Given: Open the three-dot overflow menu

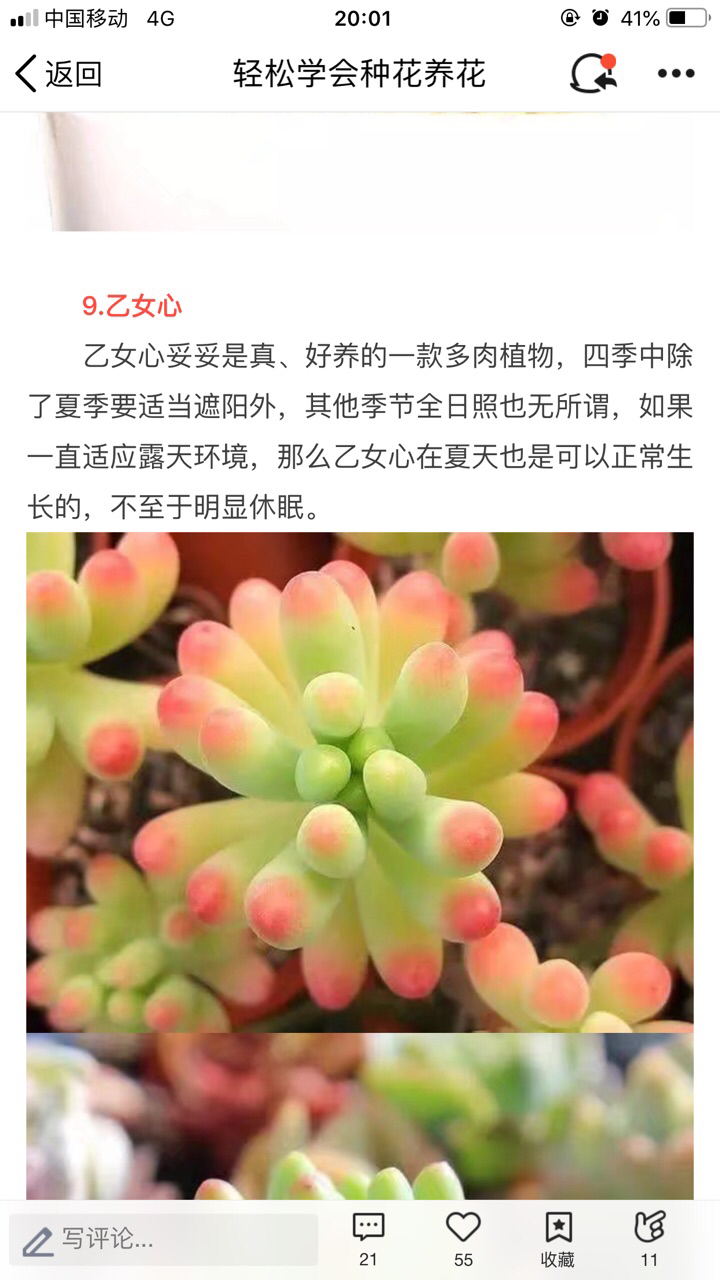Looking at the screenshot, I should pyautogui.click(x=676, y=74).
